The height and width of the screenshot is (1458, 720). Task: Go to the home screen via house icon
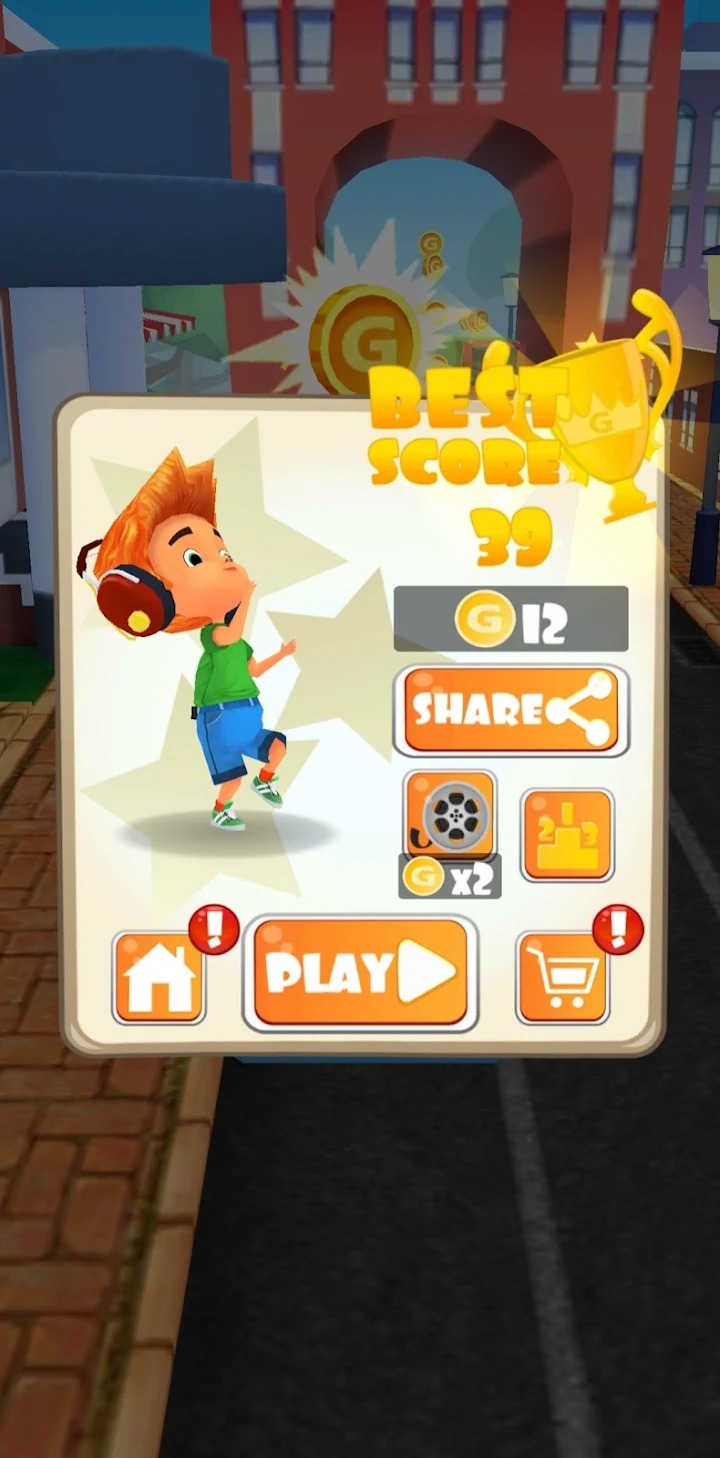(x=159, y=978)
